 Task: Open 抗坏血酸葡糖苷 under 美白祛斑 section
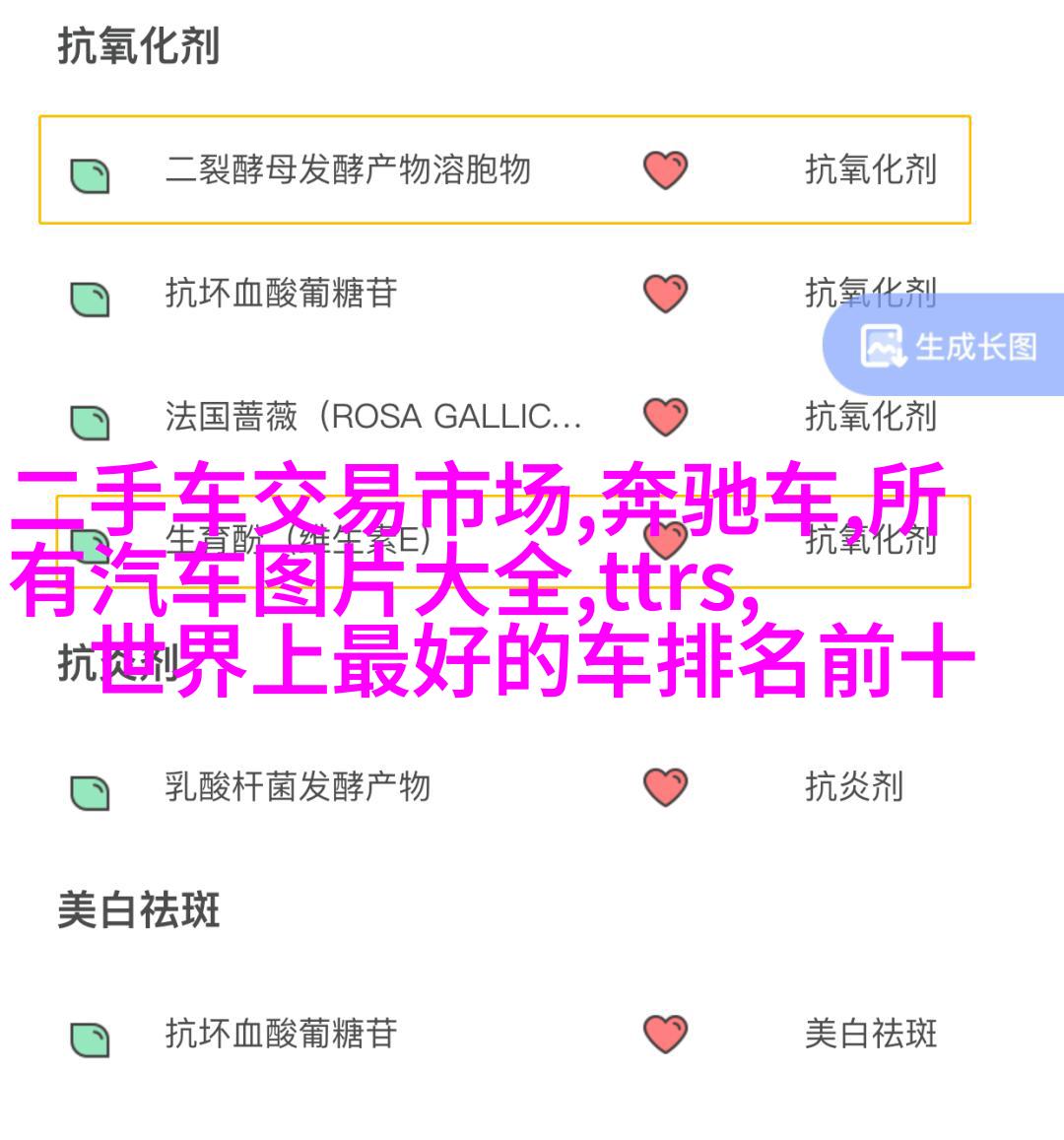pos(281,1034)
